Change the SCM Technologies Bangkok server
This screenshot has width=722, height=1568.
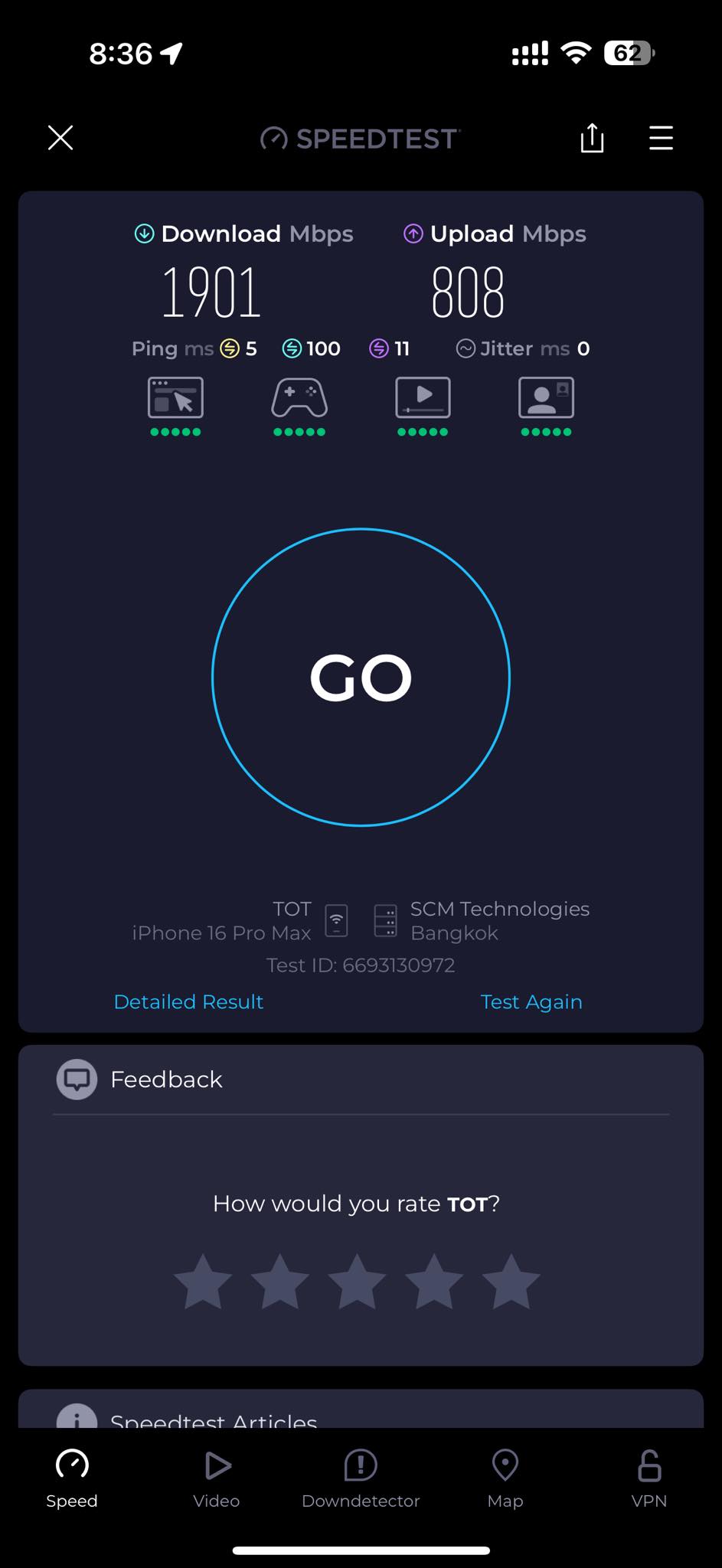click(482, 921)
